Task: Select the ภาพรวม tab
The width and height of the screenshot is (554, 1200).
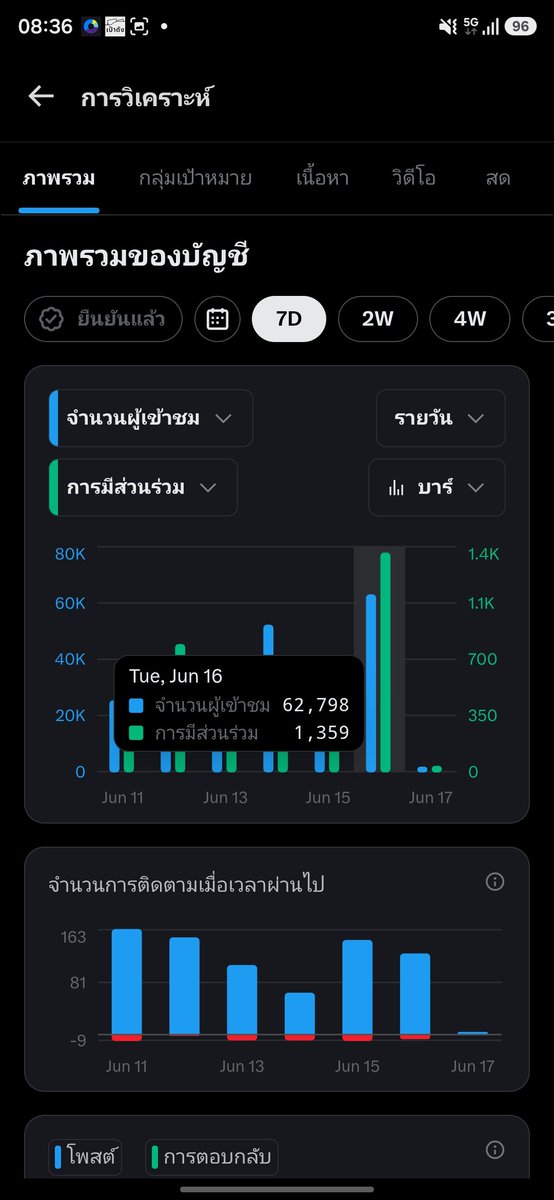Action: pos(59,179)
